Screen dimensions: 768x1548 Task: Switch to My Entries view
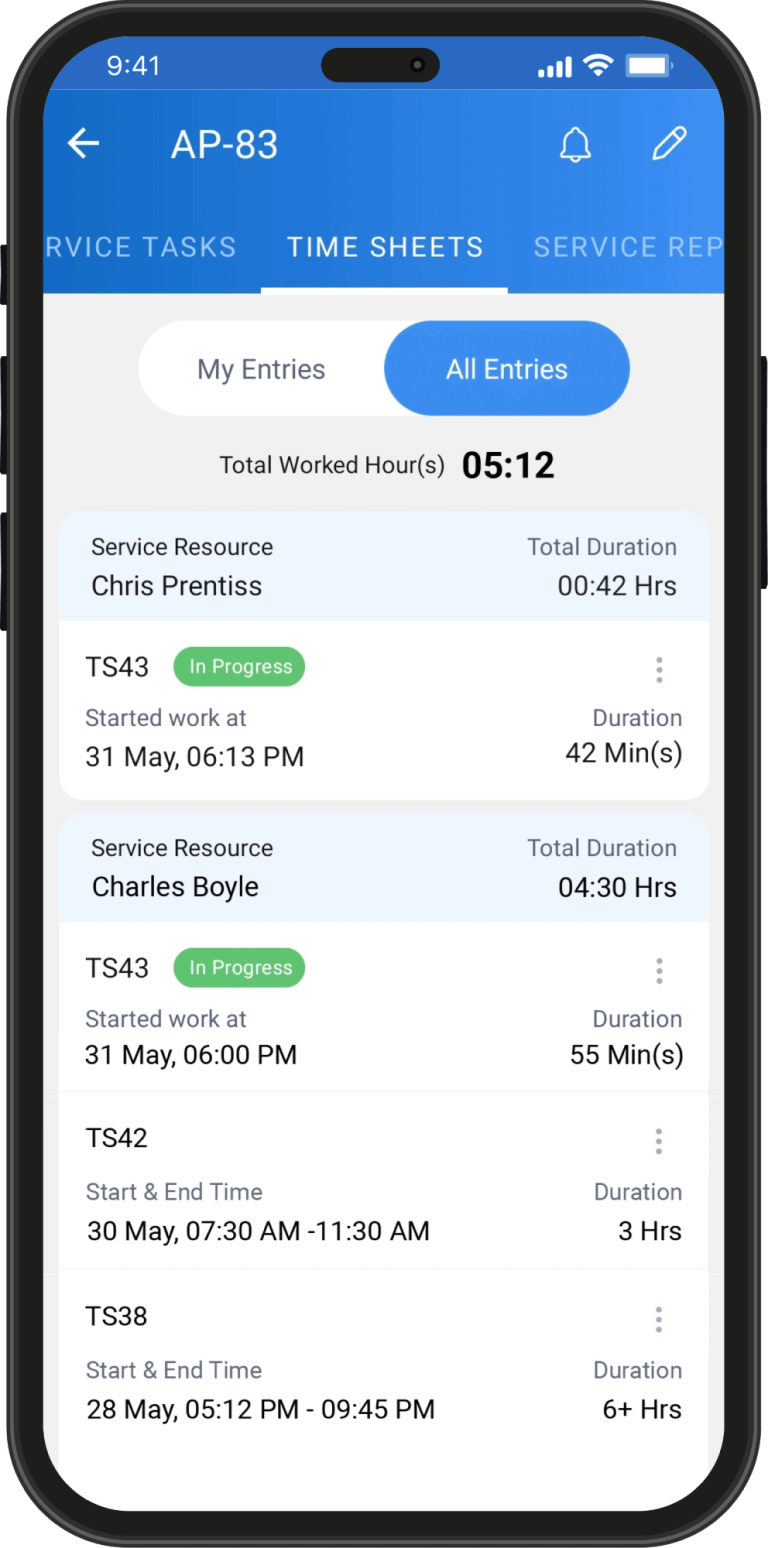(260, 368)
